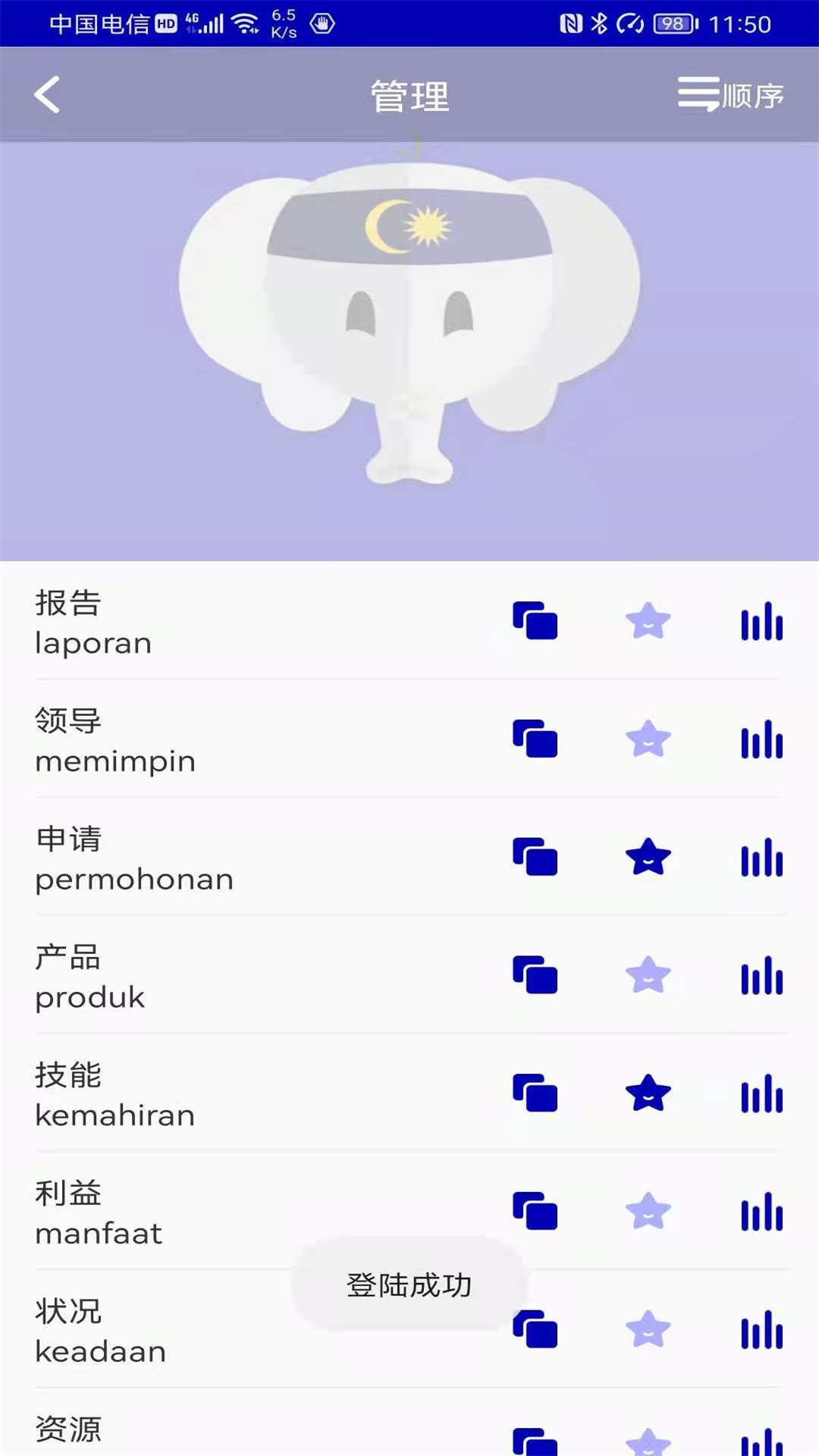Favorite the word 产品 produk
Screen dimensions: 819x1456
pos(648,975)
